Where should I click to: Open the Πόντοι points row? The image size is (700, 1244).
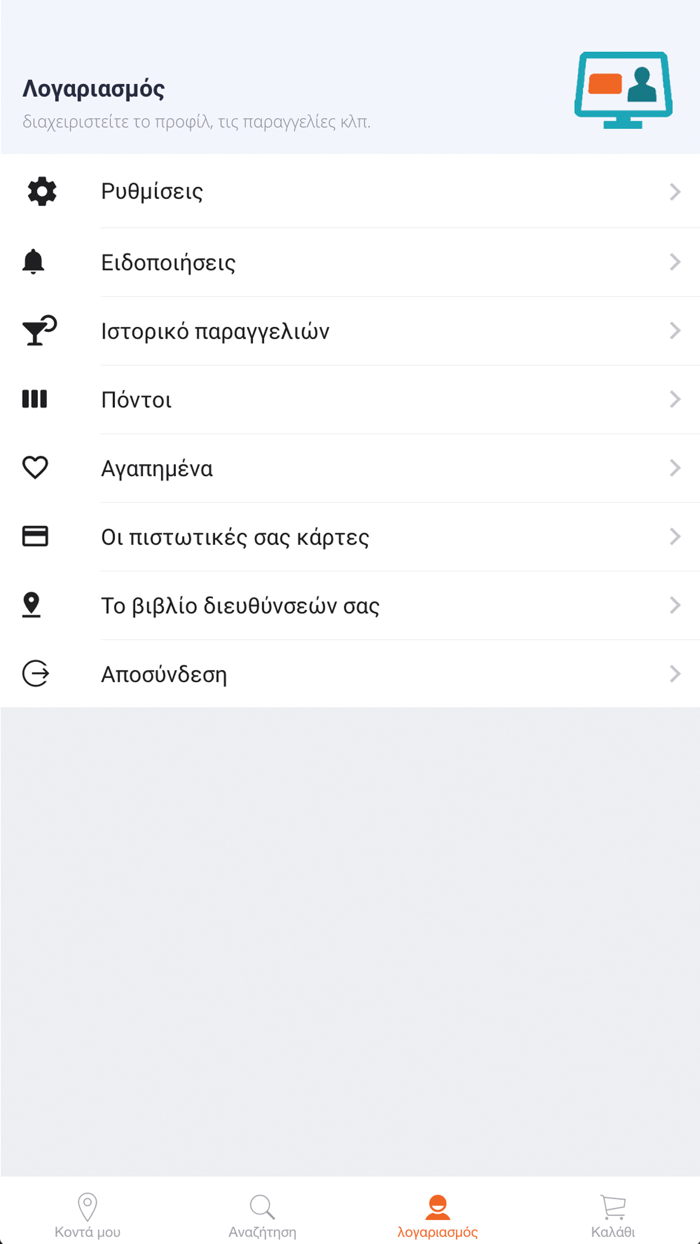[350, 400]
